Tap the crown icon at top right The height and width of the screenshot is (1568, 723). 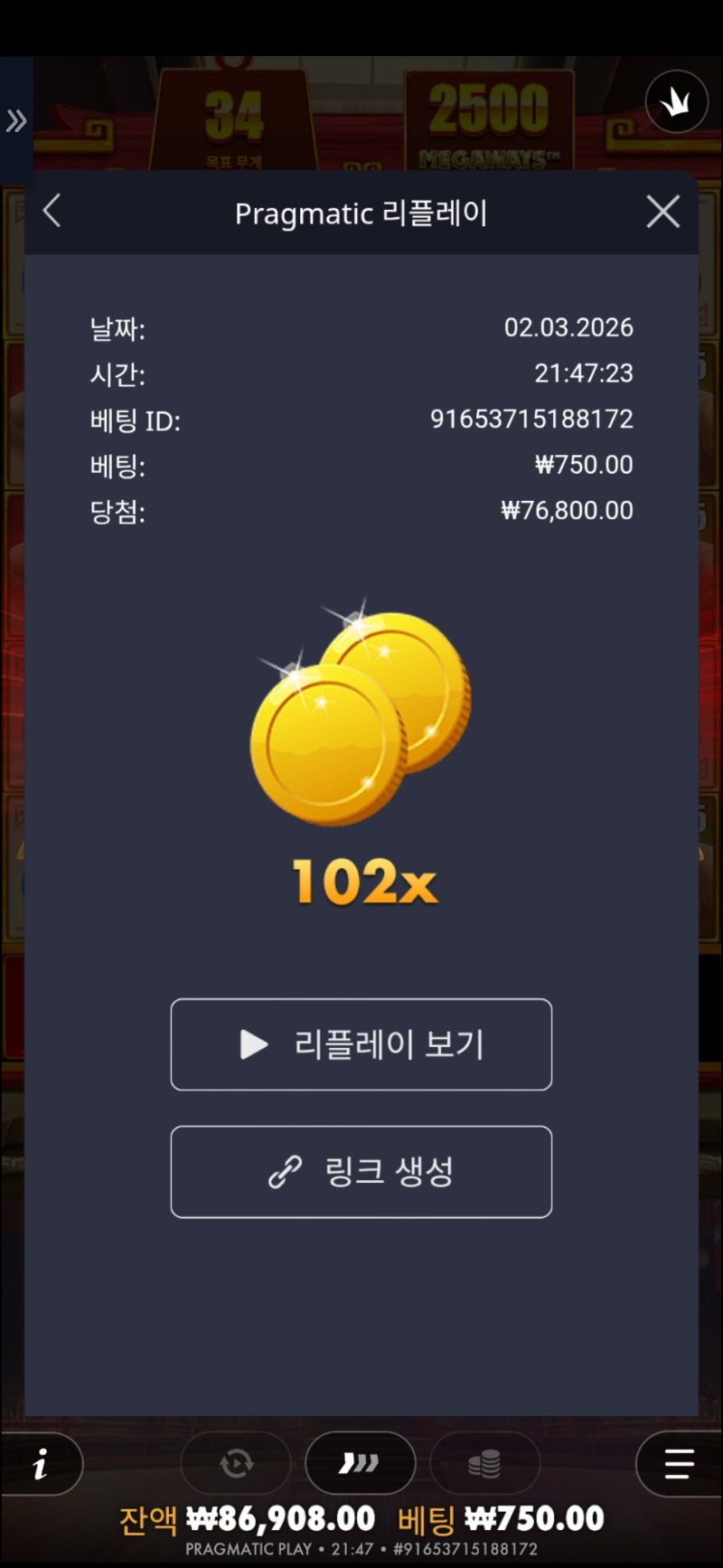(676, 102)
